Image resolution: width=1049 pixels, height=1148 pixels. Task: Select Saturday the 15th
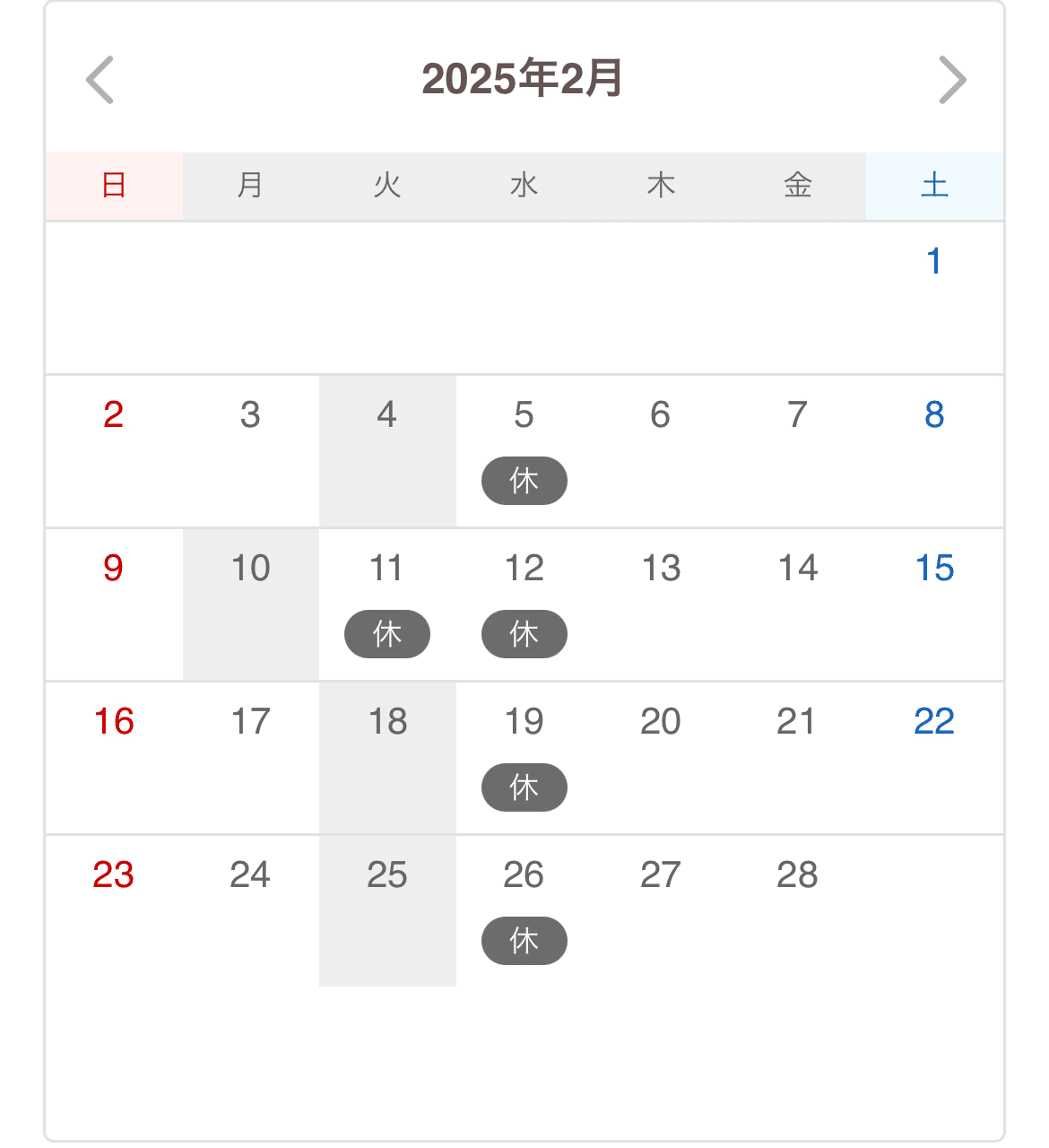coord(934,569)
